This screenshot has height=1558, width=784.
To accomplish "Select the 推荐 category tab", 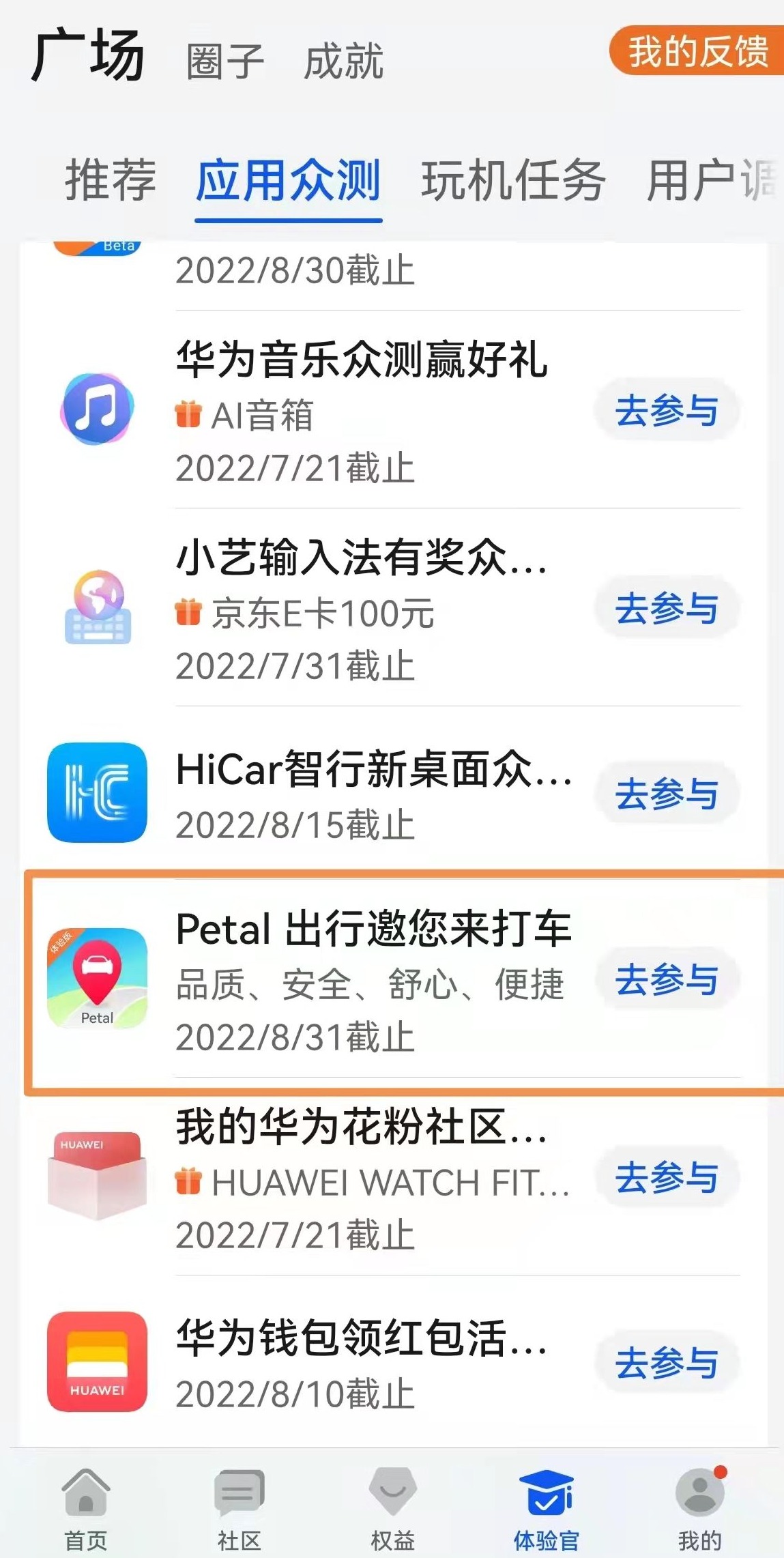I will (x=111, y=181).
